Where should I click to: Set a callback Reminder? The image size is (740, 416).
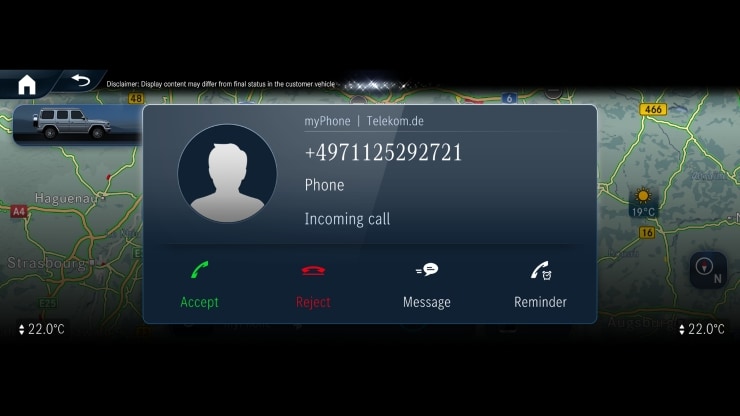540,284
